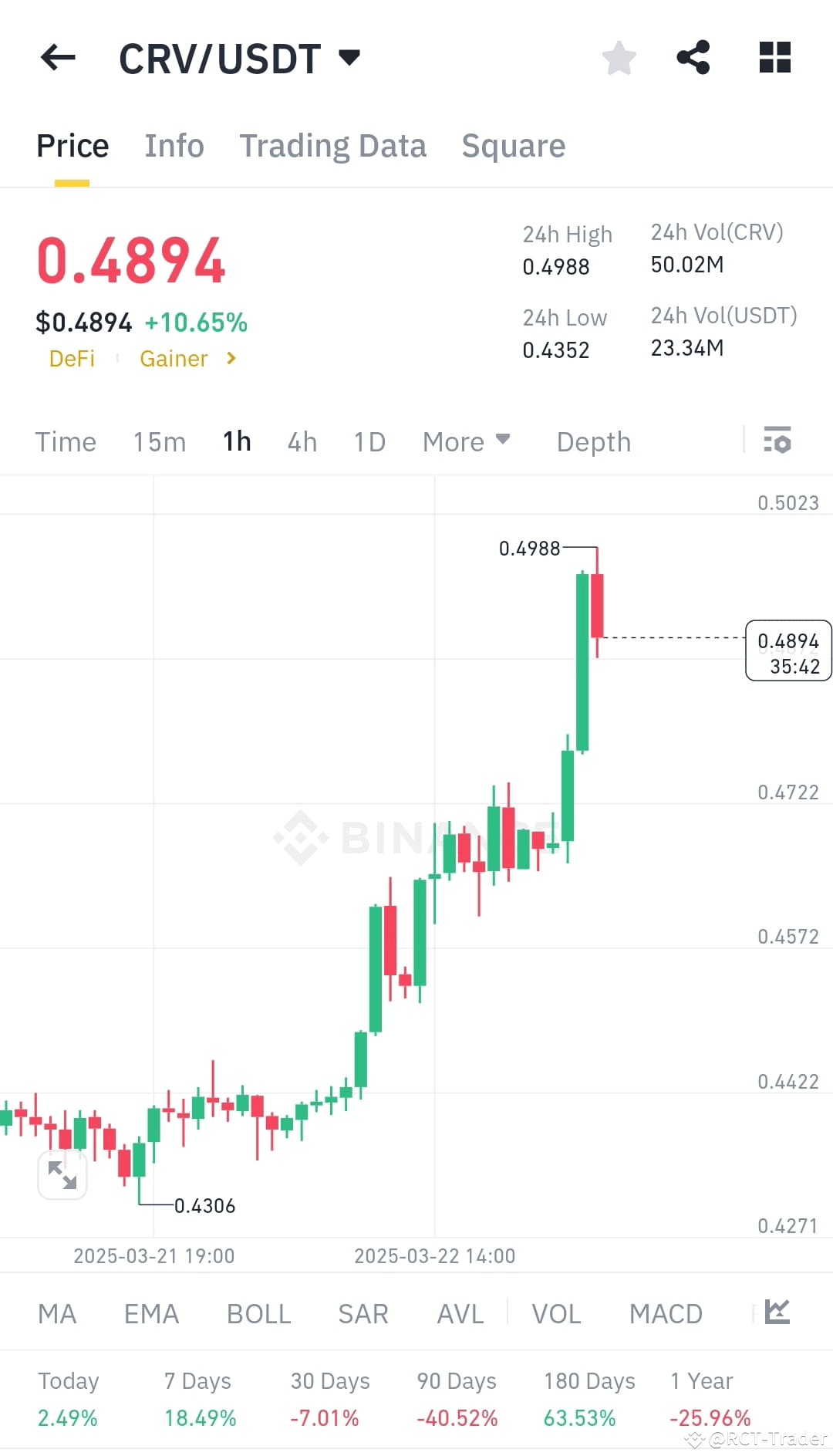This screenshot has height=1456, width=833.
Task: Enable the SAR indicator overlay
Action: [363, 1312]
